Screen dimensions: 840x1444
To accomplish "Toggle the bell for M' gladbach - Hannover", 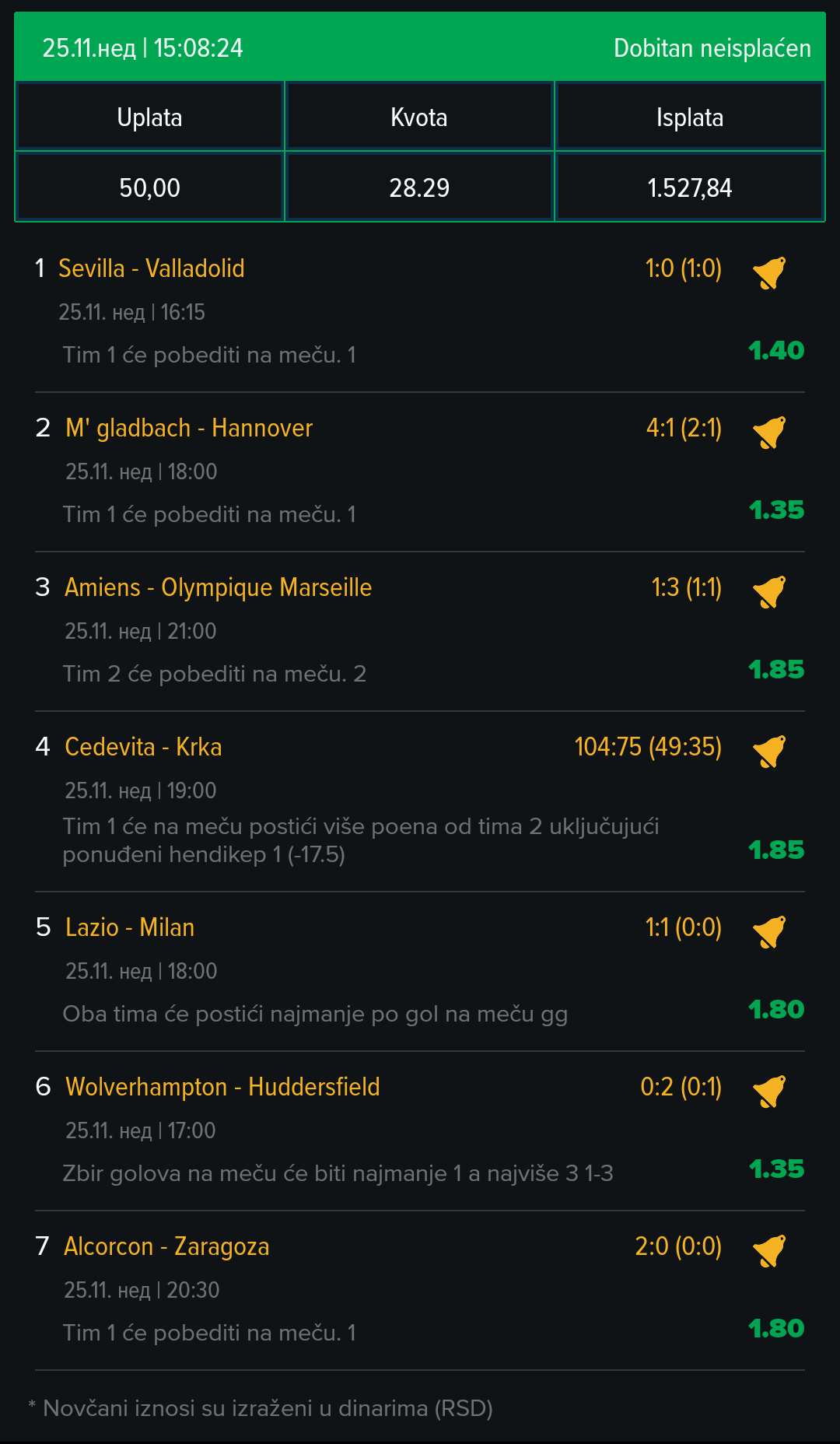I will tap(769, 433).
